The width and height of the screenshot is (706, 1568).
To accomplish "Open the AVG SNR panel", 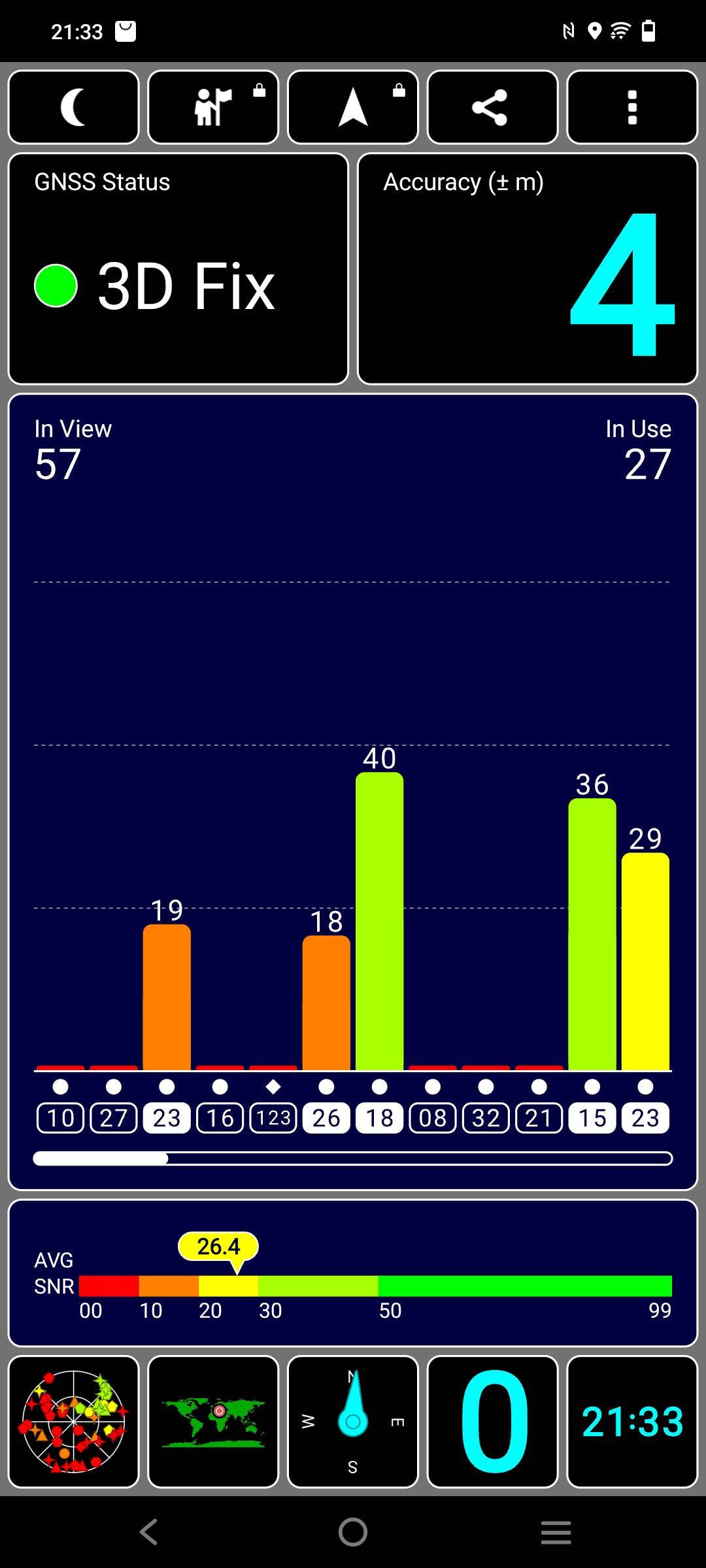I will pyautogui.click(x=353, y=1273).
